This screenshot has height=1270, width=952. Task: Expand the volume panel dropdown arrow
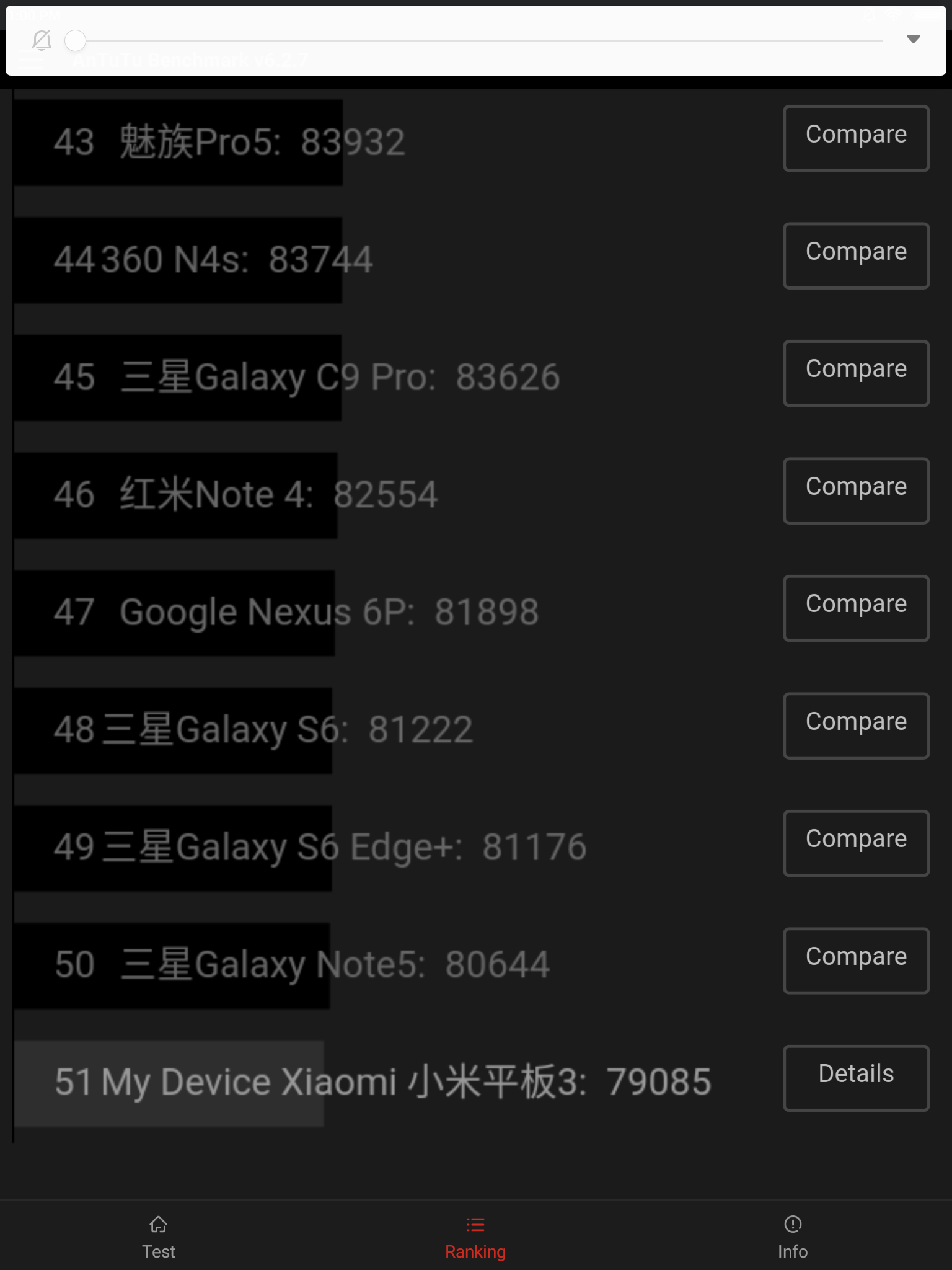913,40
